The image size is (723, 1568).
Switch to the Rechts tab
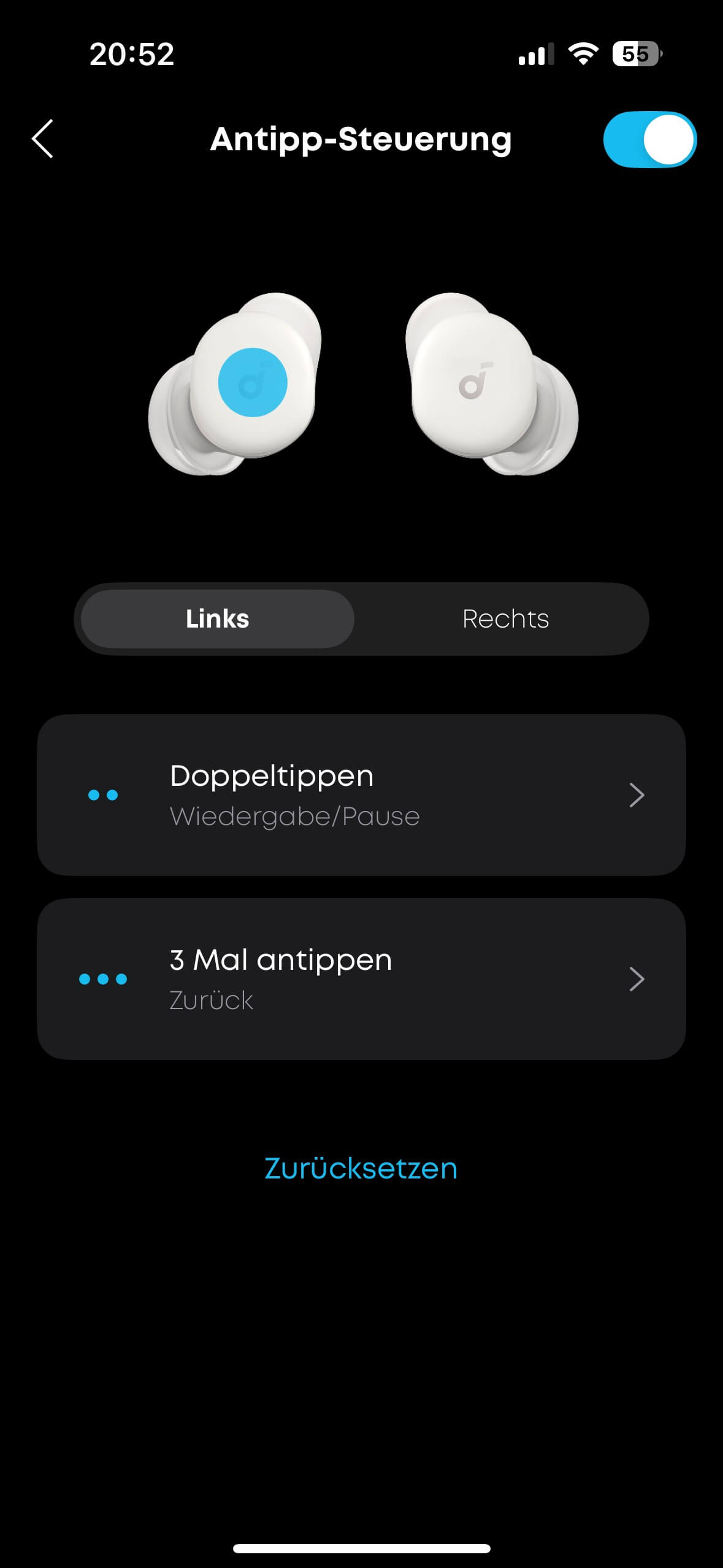pos(505,619)
